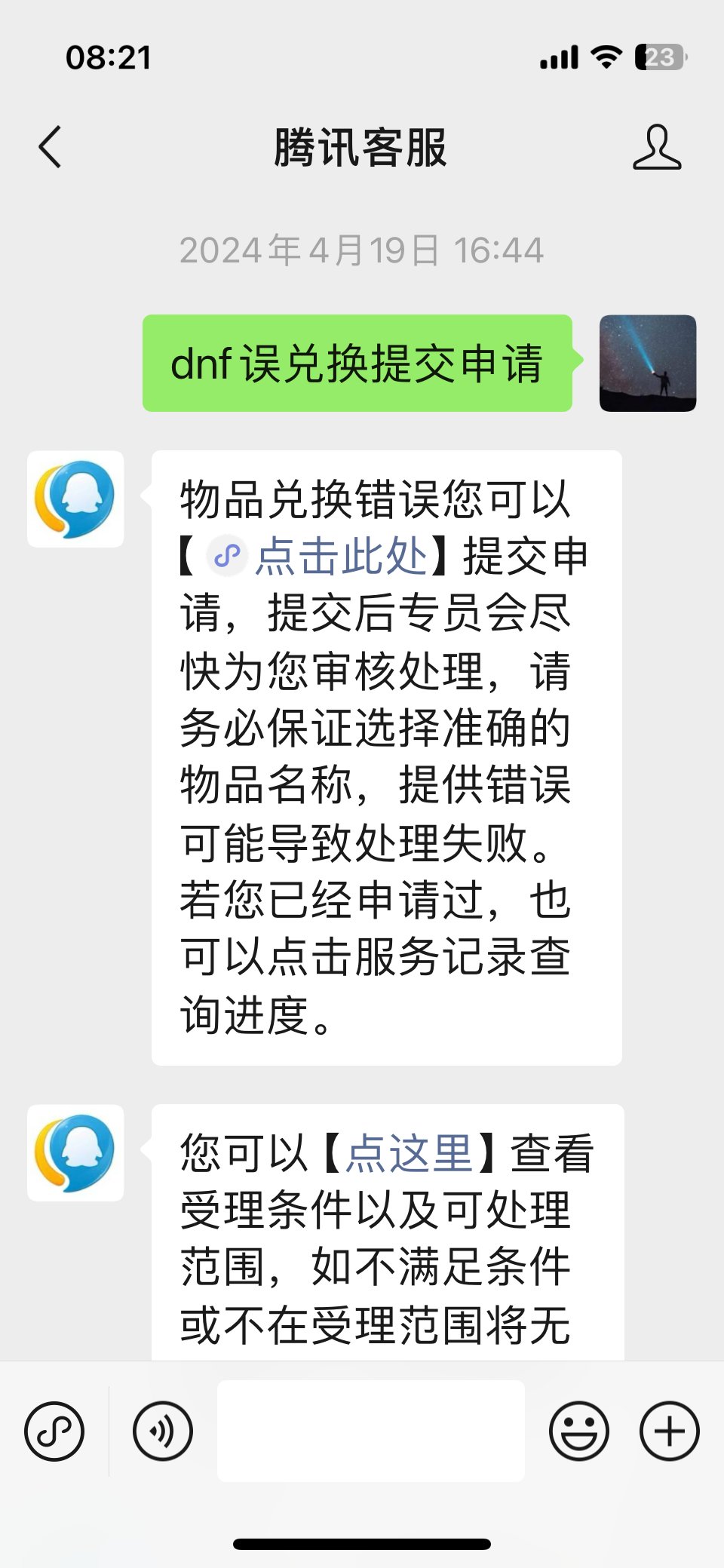724x1568 pixels.
Task: Open the 点这里 link for handling conditions
Action: [x=409, y=1153]
